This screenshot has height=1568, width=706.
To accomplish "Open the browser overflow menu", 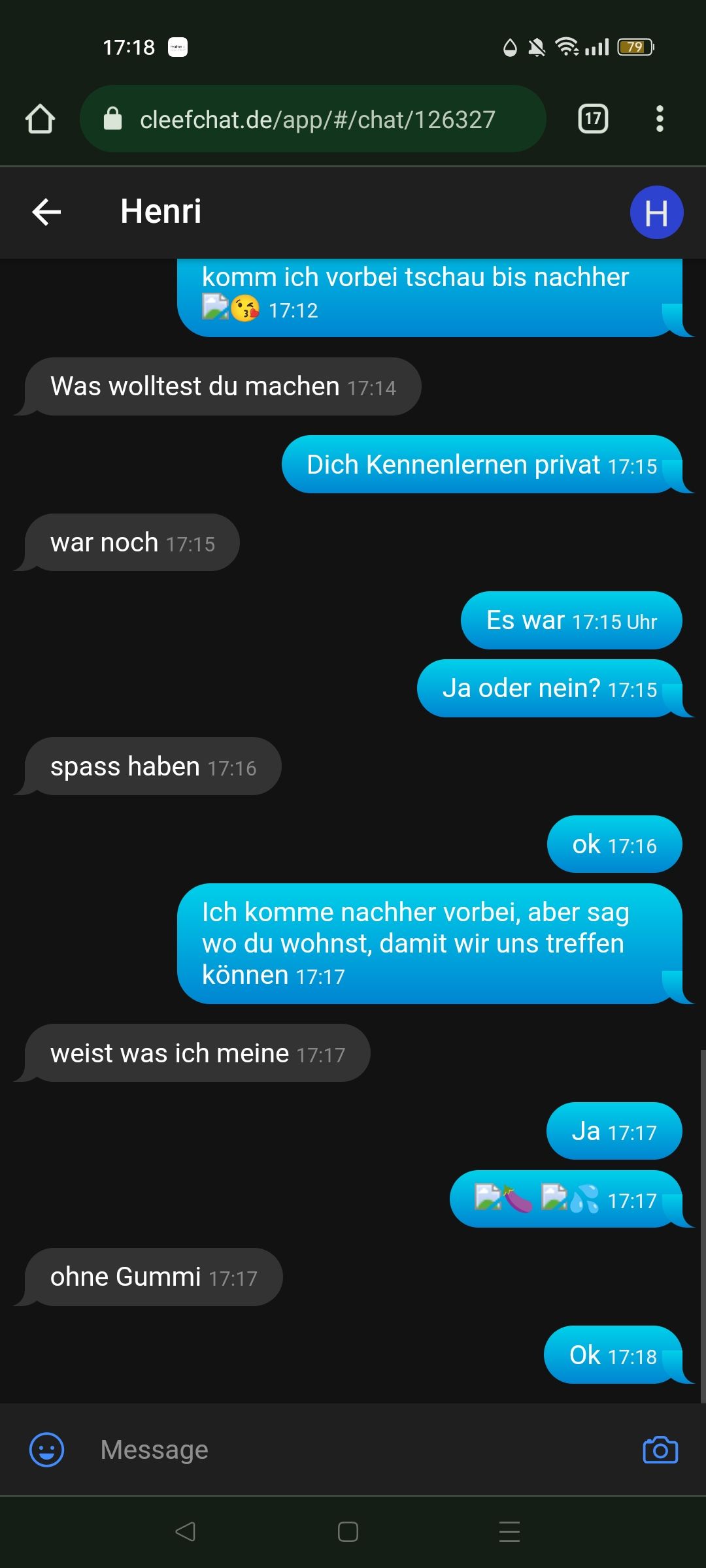I will pos(660,119).
